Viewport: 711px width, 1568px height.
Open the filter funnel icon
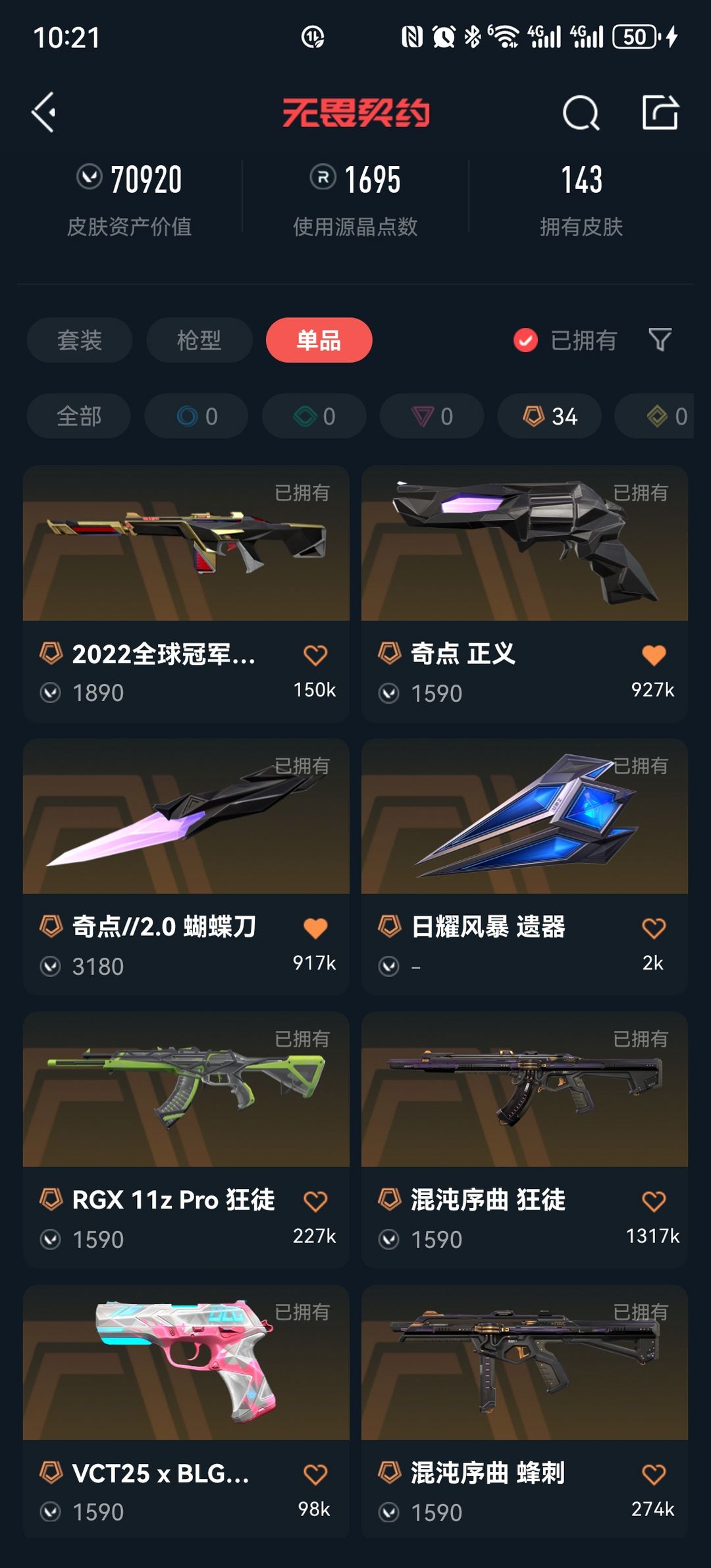click(660, 340)
